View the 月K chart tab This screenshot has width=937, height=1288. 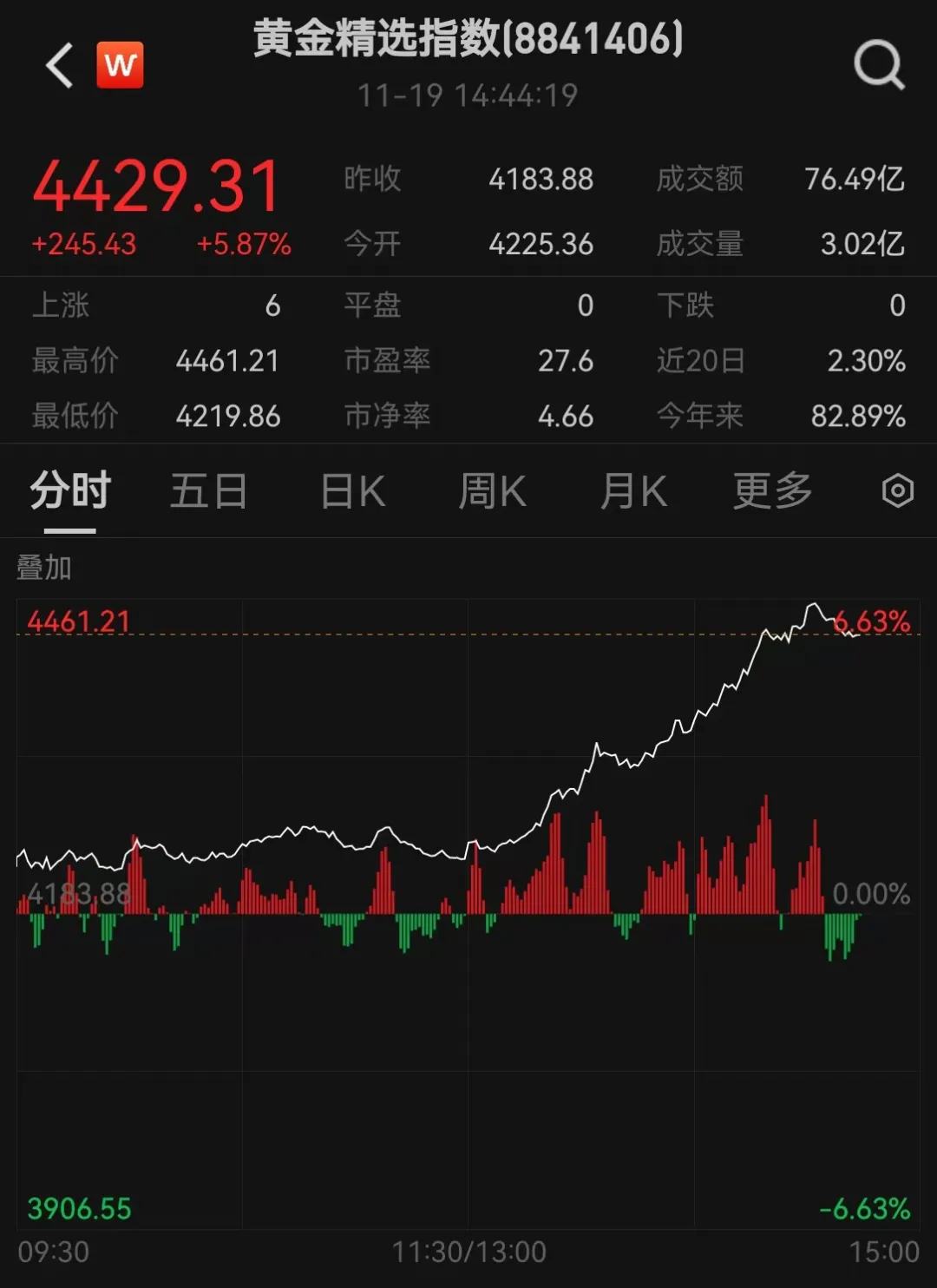633,491
